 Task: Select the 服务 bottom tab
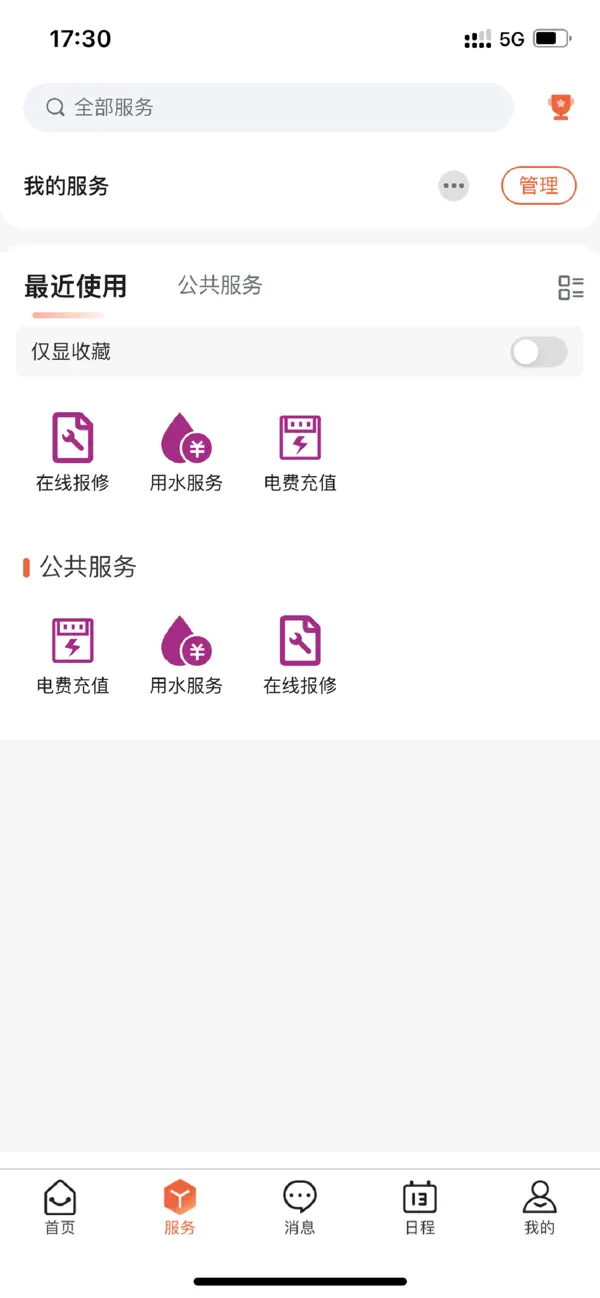tap(180, 1208)
